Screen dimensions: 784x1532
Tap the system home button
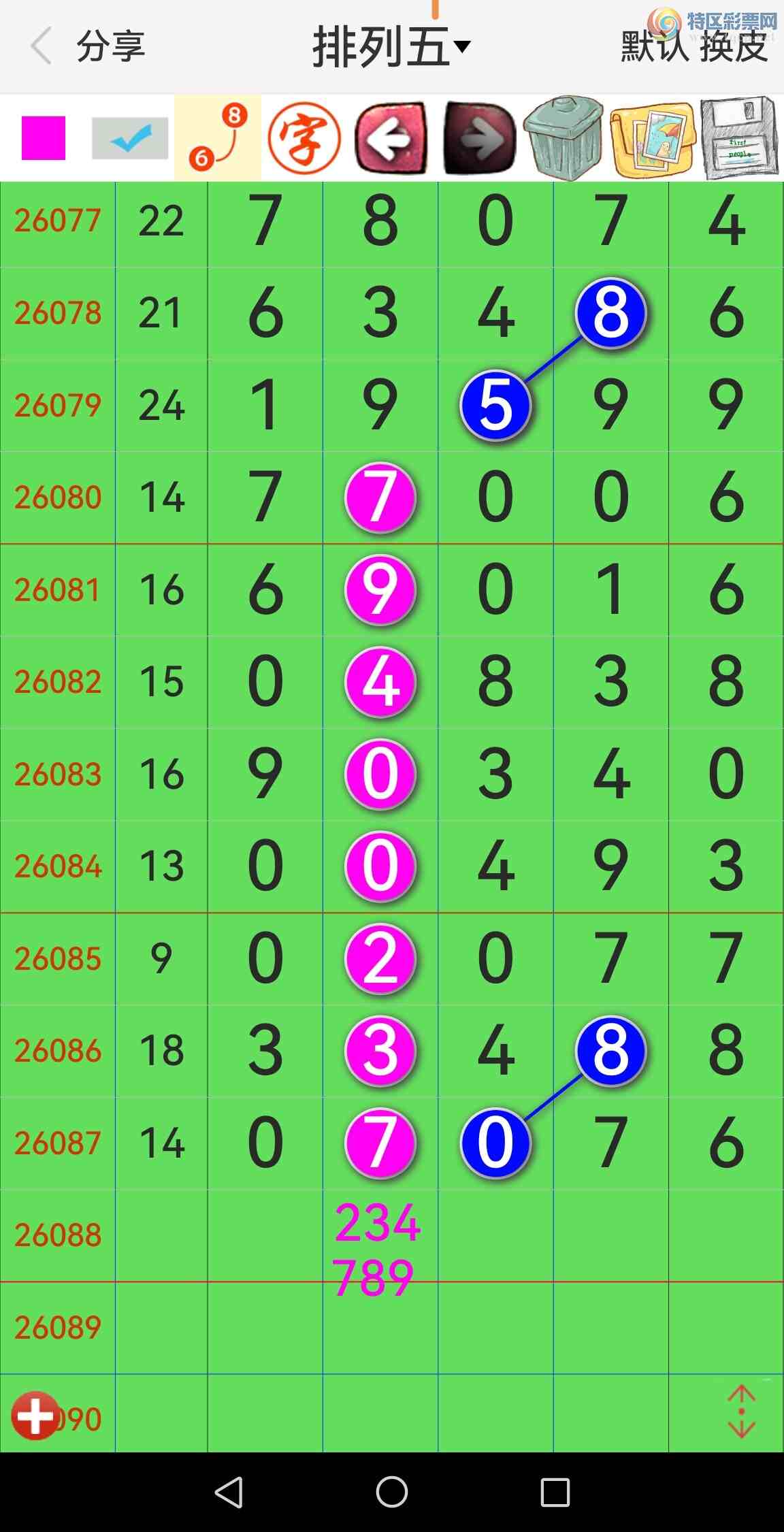(392, 1493)
